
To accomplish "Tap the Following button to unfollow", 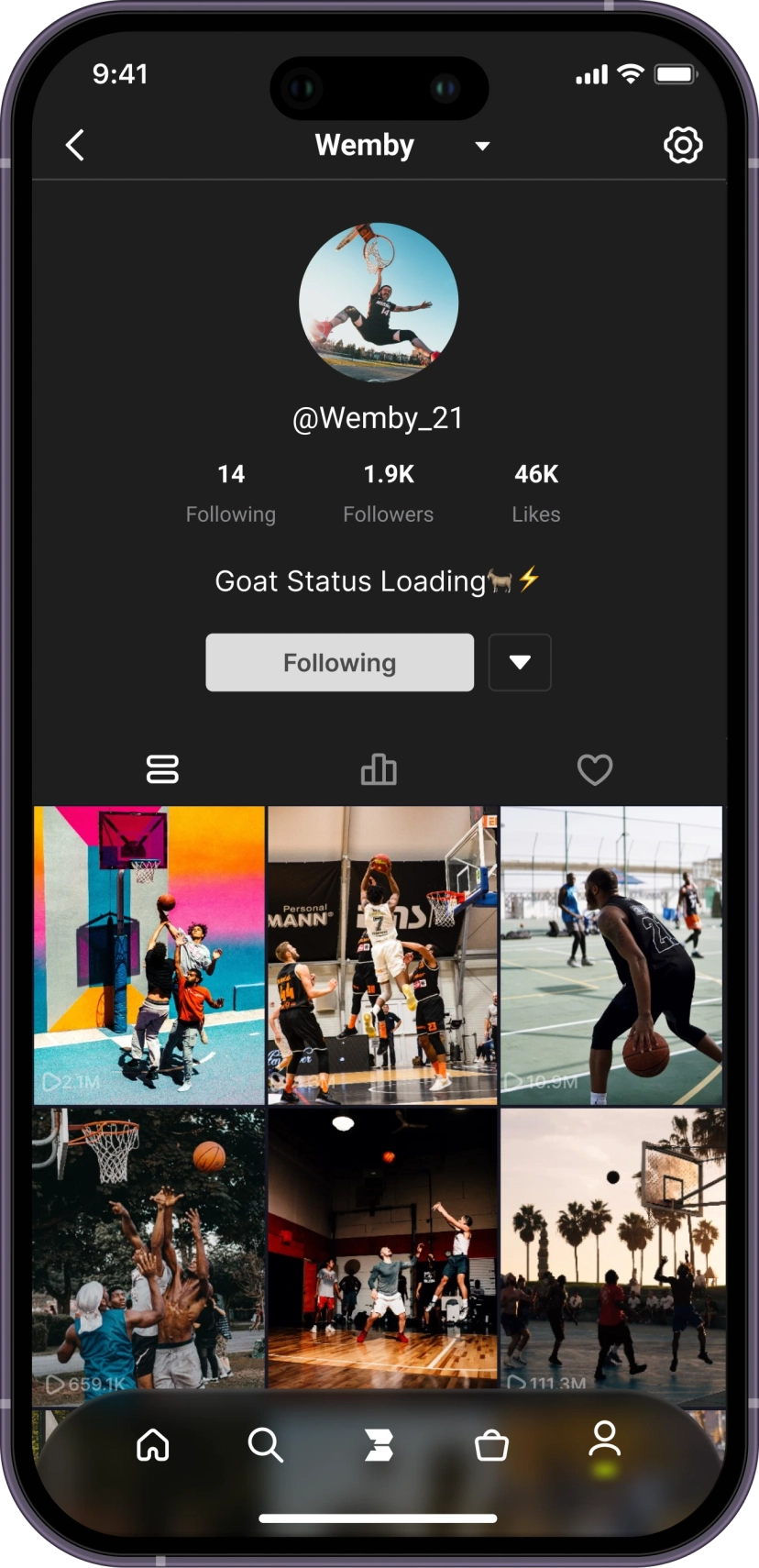I will point(339,662).
